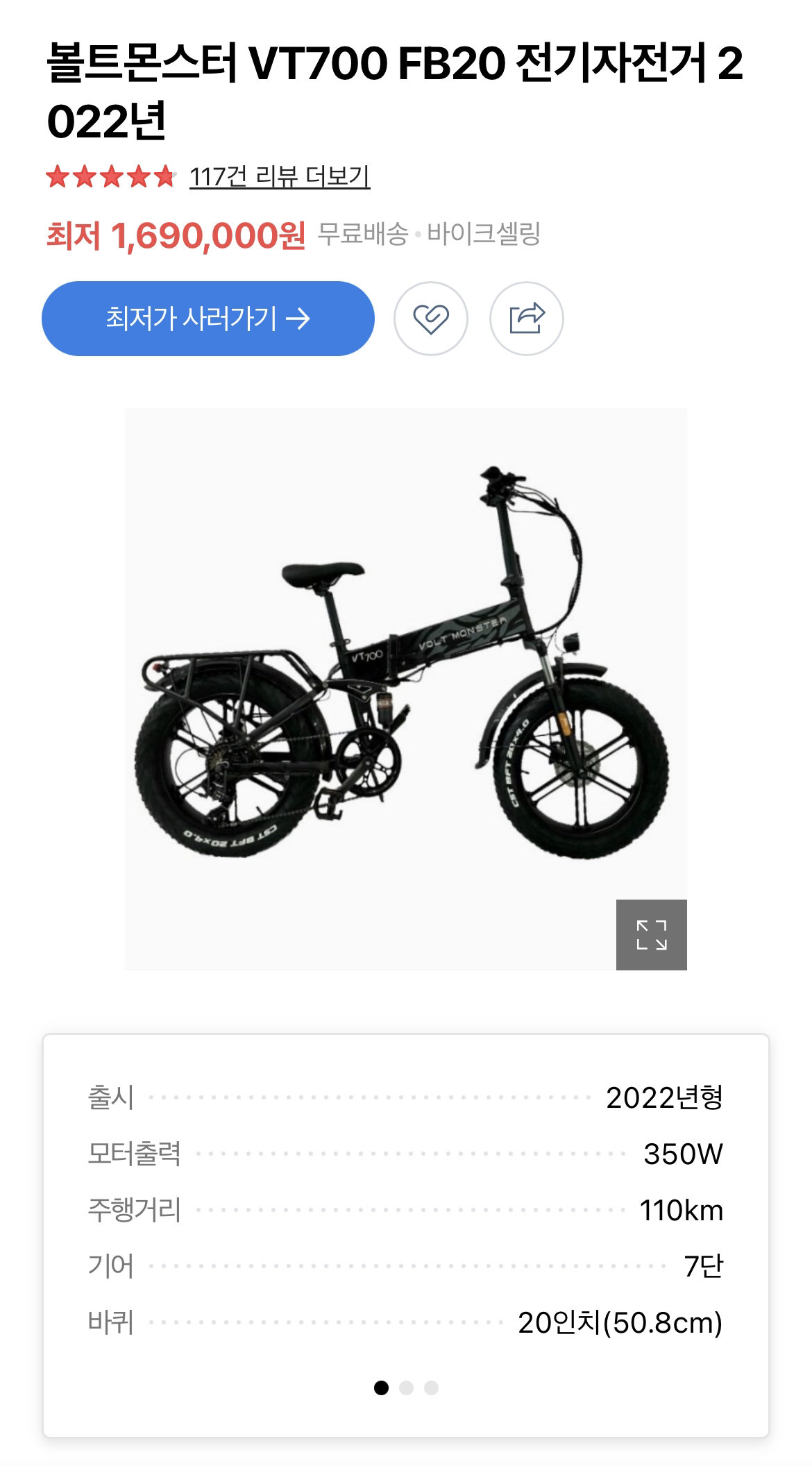Screen dimensions: 812x1466
Task: Share this product page
Action: (x=527, y=319)
